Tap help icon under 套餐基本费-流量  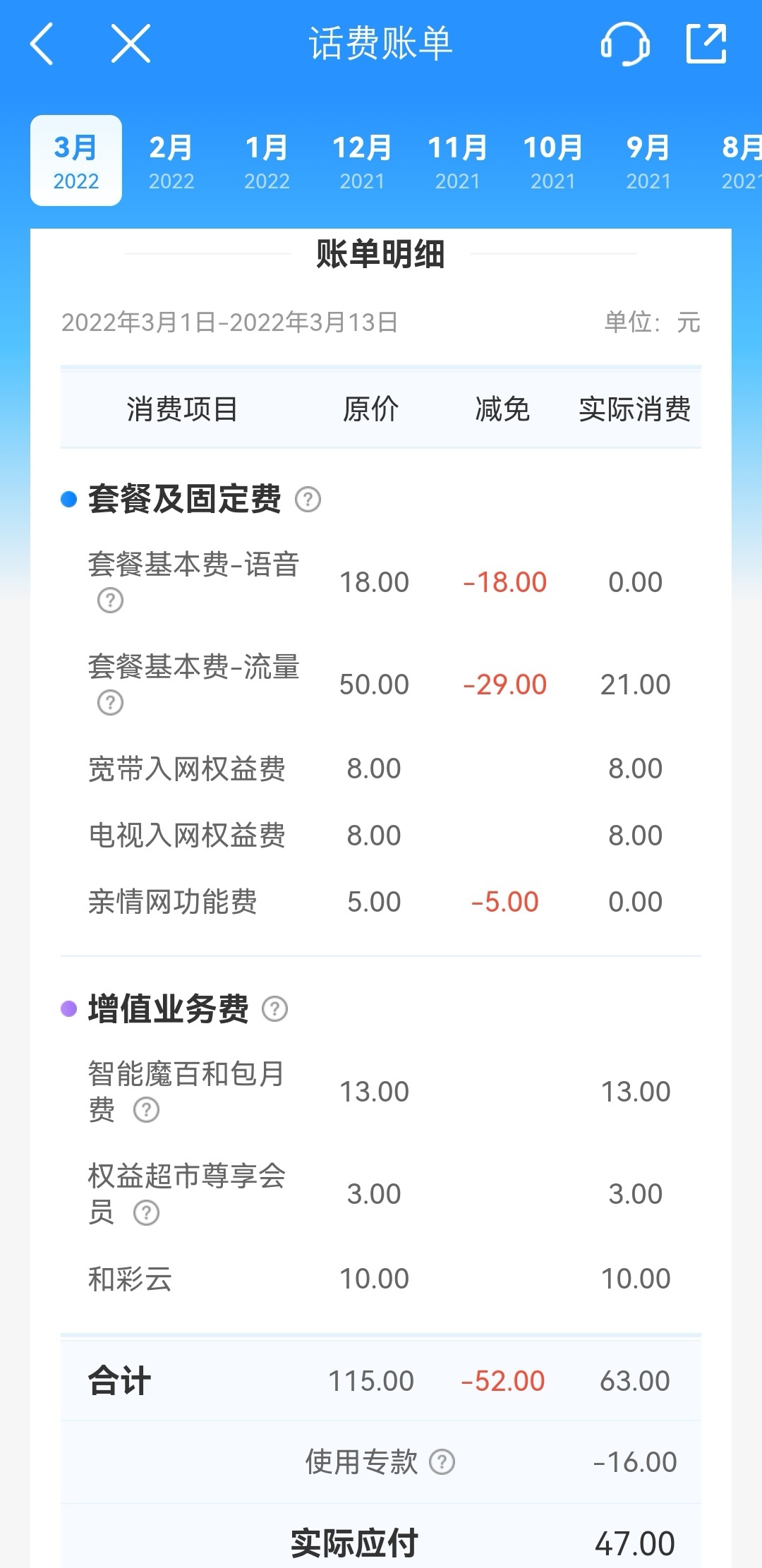pyautogui.click(x=110, y=703)
